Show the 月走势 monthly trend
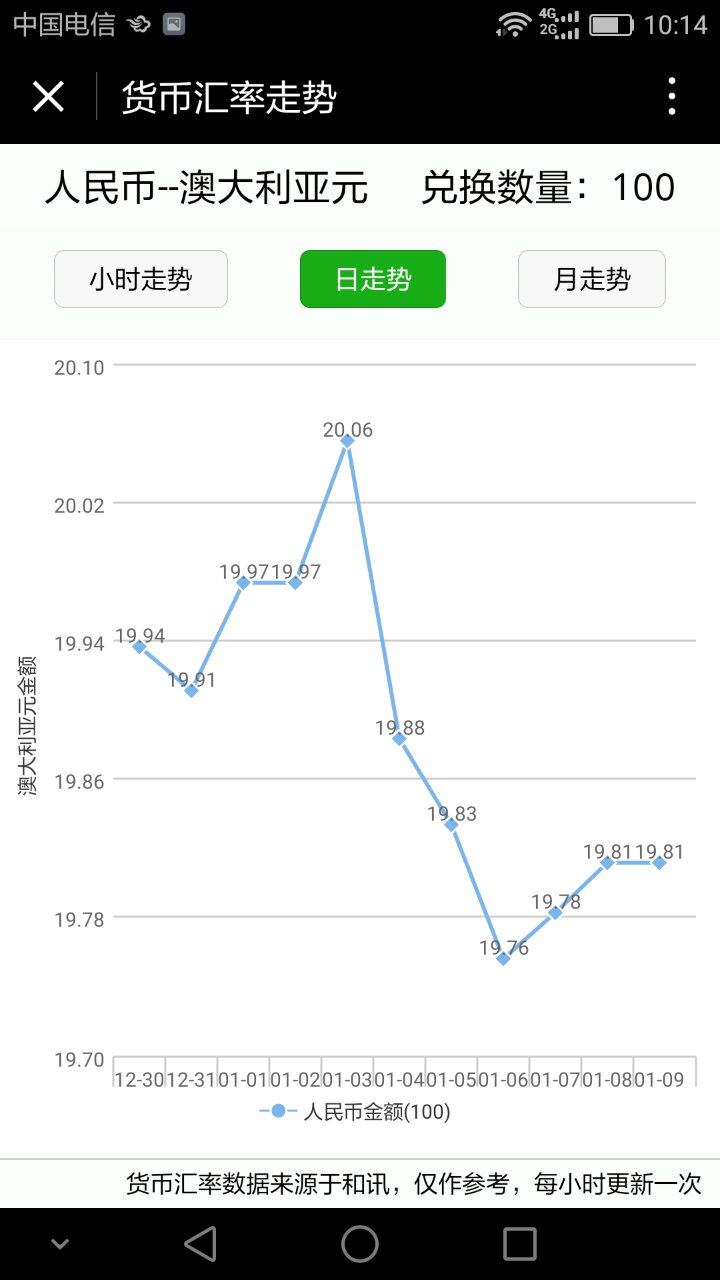The image size is (720, 1280). [x=592, y=279]
